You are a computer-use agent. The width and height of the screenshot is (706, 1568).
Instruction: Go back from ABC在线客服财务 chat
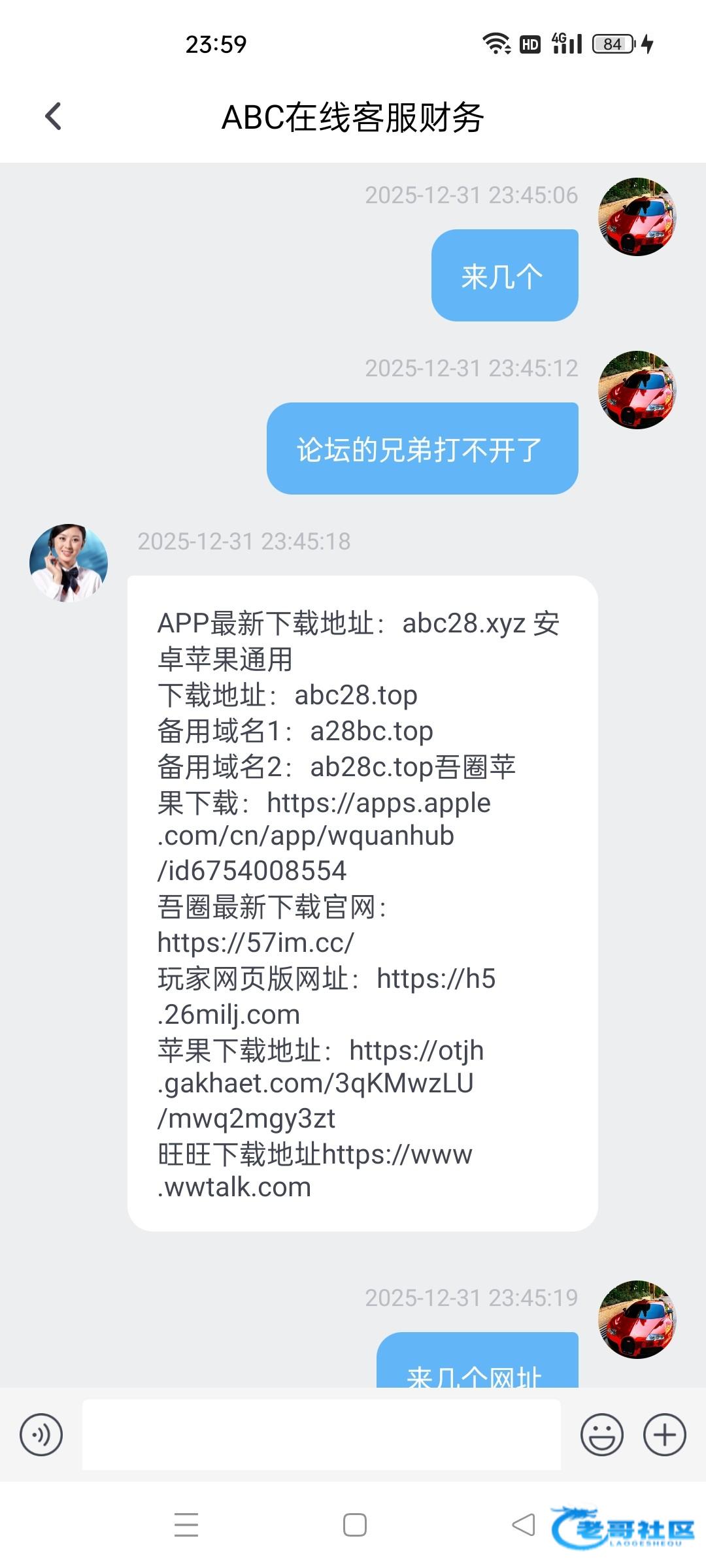pos(53,117)
